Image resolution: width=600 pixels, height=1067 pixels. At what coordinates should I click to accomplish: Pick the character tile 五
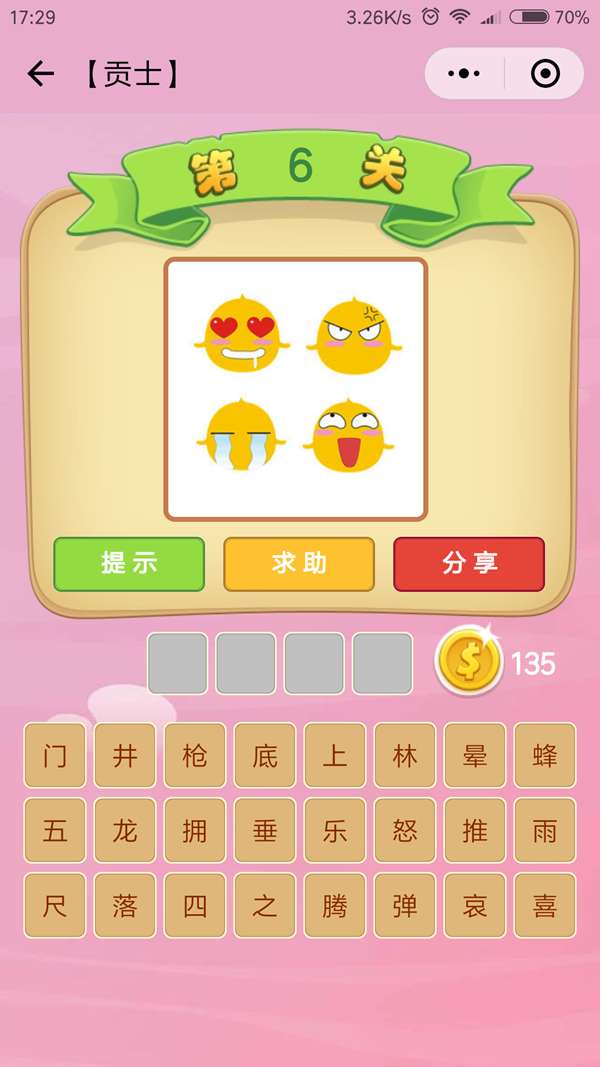coord(55,831)
